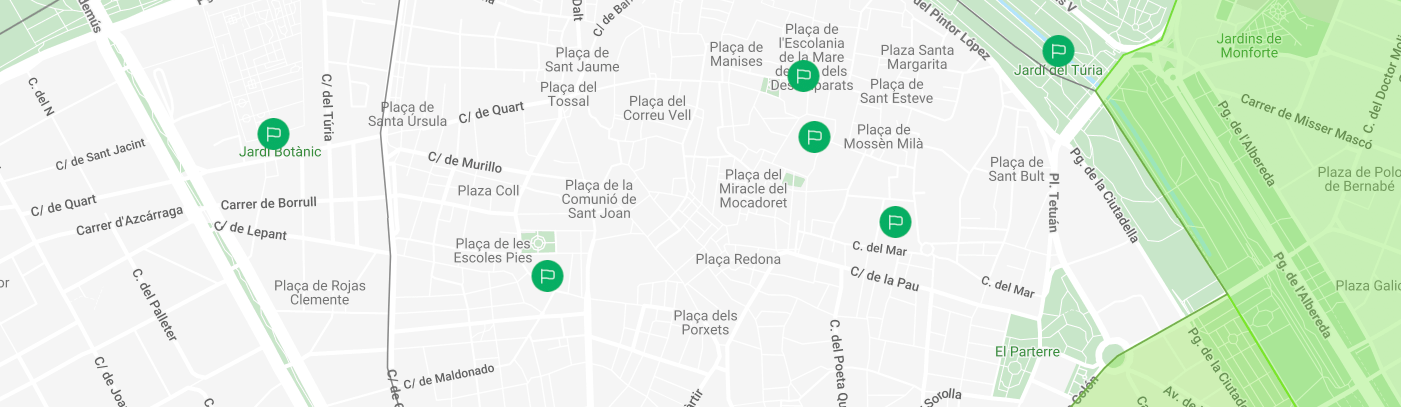
Task: Tap the flag marker by Plaça de l'Escolania
Action: (x=802, y=75)
